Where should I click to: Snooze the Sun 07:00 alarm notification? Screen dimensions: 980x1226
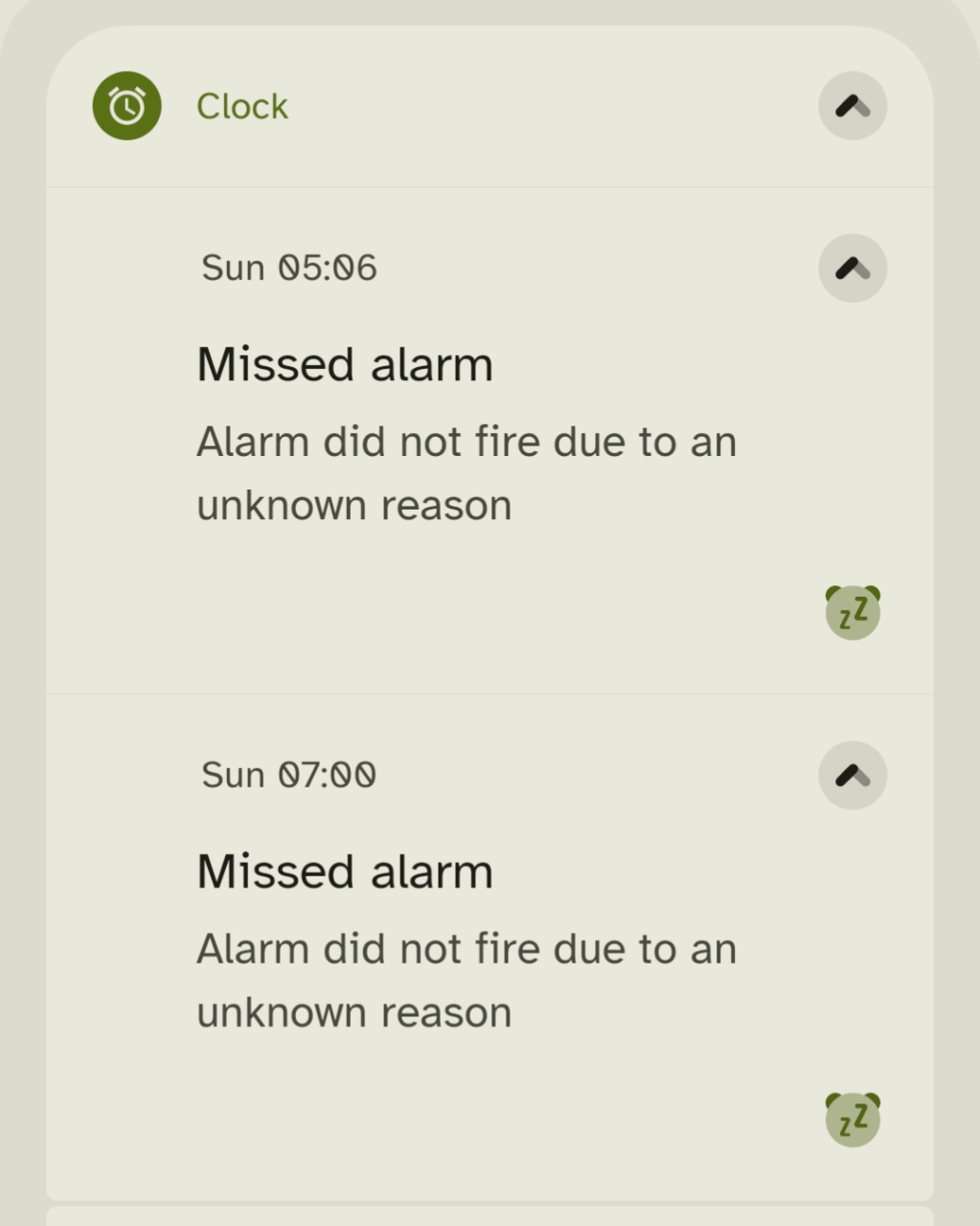tap(852, 1119)
